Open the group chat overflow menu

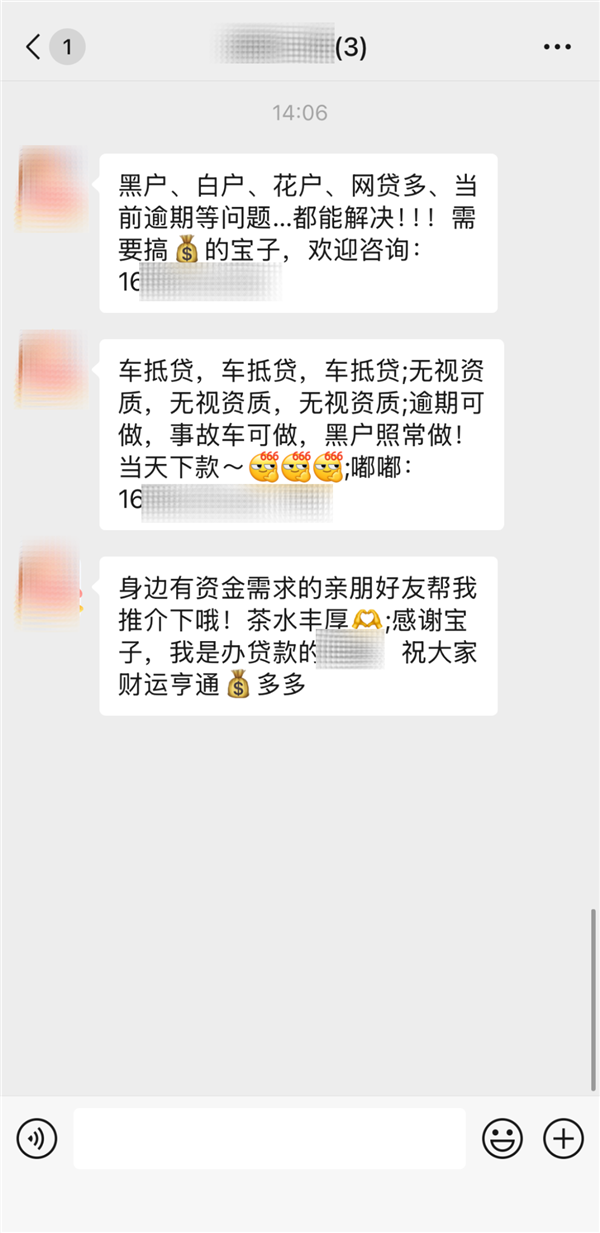557,47
